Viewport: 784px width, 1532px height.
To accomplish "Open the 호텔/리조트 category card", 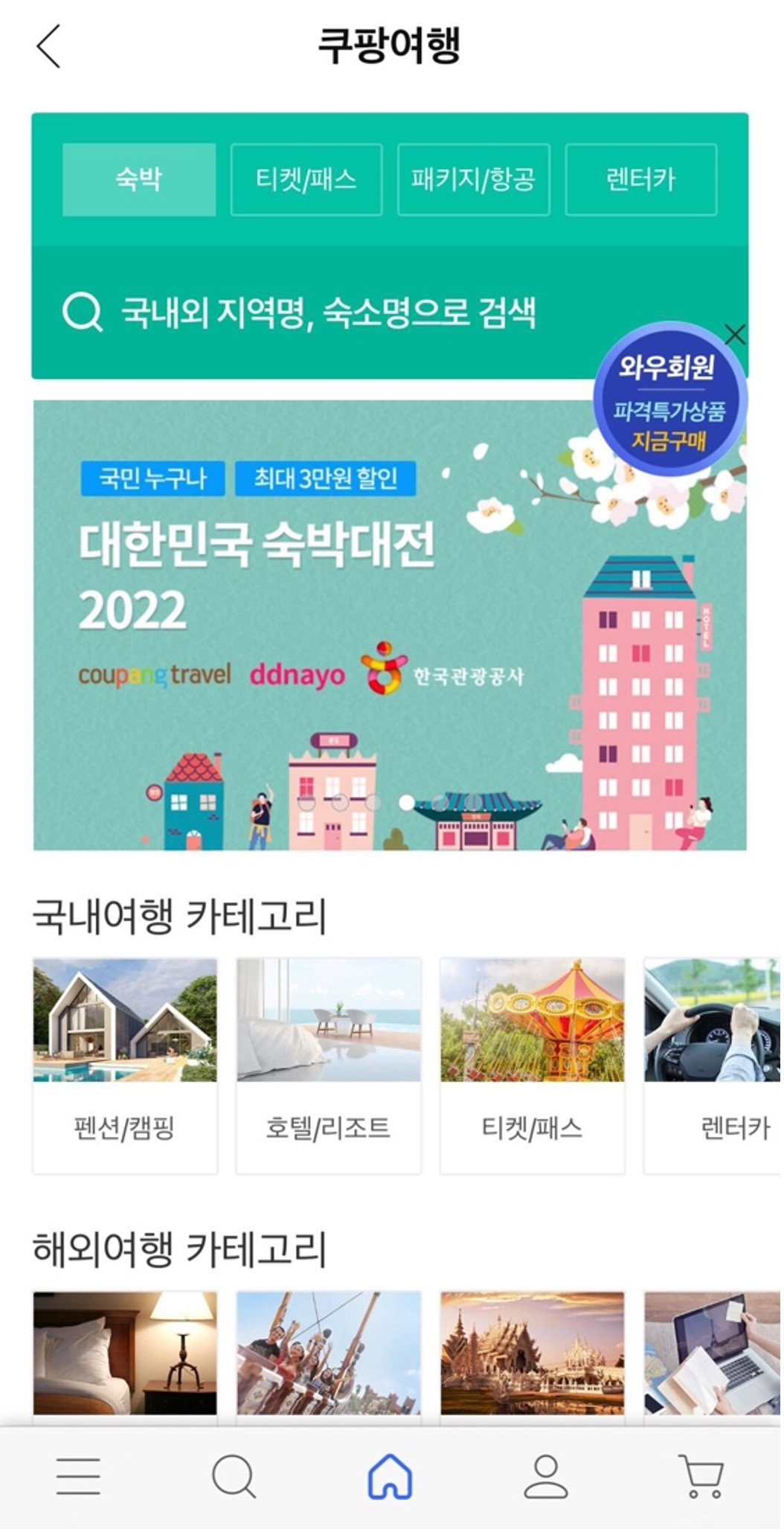I will tap(329, 1066).
